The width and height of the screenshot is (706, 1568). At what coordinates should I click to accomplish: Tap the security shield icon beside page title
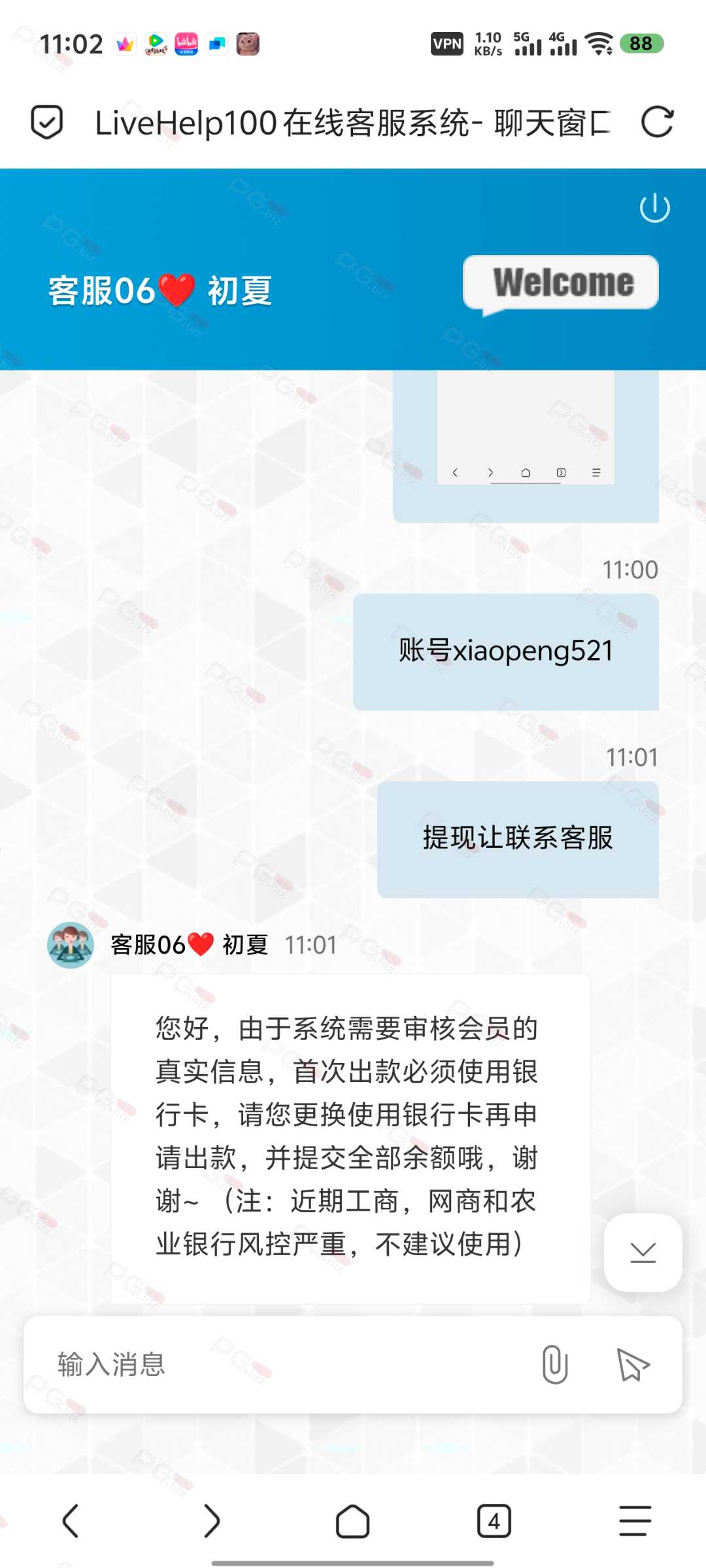(x=47, y=122)
